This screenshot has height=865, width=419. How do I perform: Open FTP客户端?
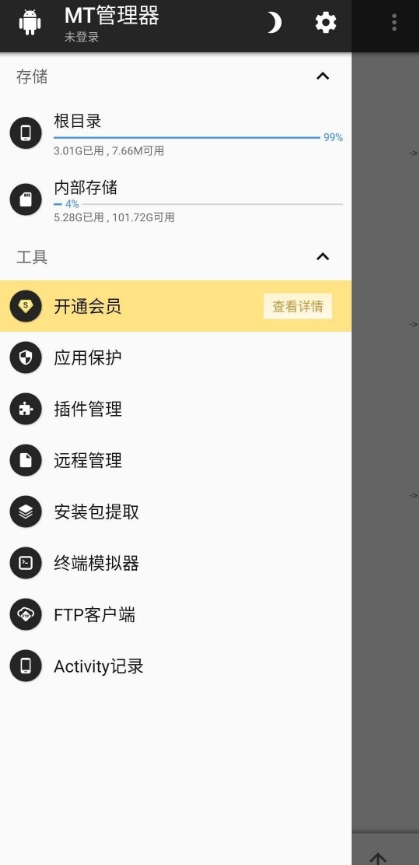[x=176, y=615]
